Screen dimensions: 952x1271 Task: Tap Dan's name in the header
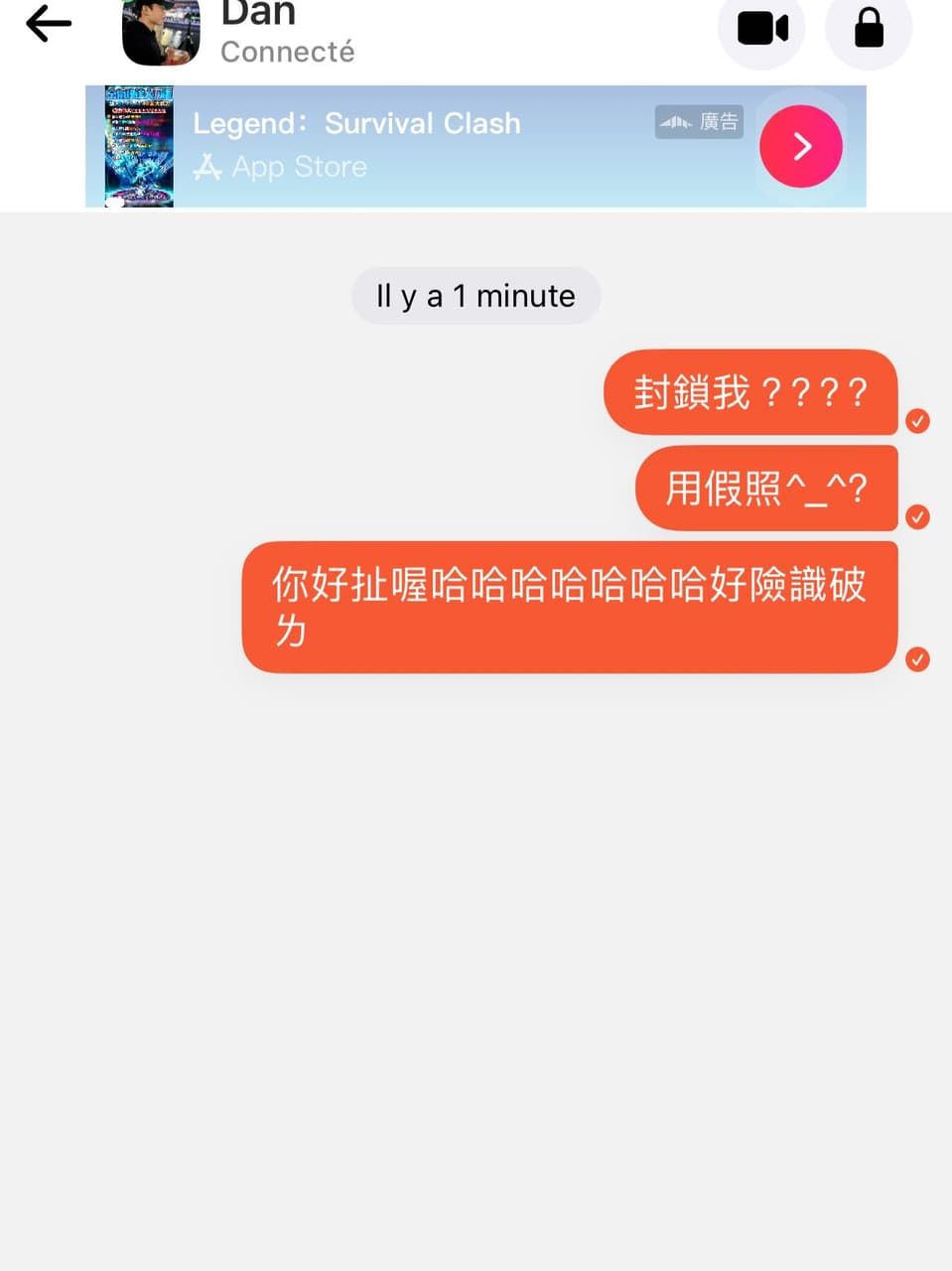tap(258, 14)
